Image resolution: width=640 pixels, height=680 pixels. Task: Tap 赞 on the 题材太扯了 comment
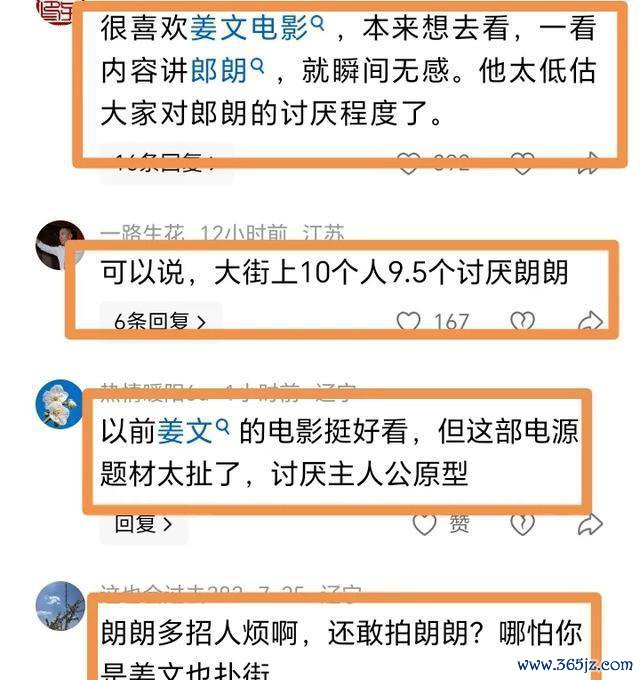pyautogui.click(x=438, y=523)
